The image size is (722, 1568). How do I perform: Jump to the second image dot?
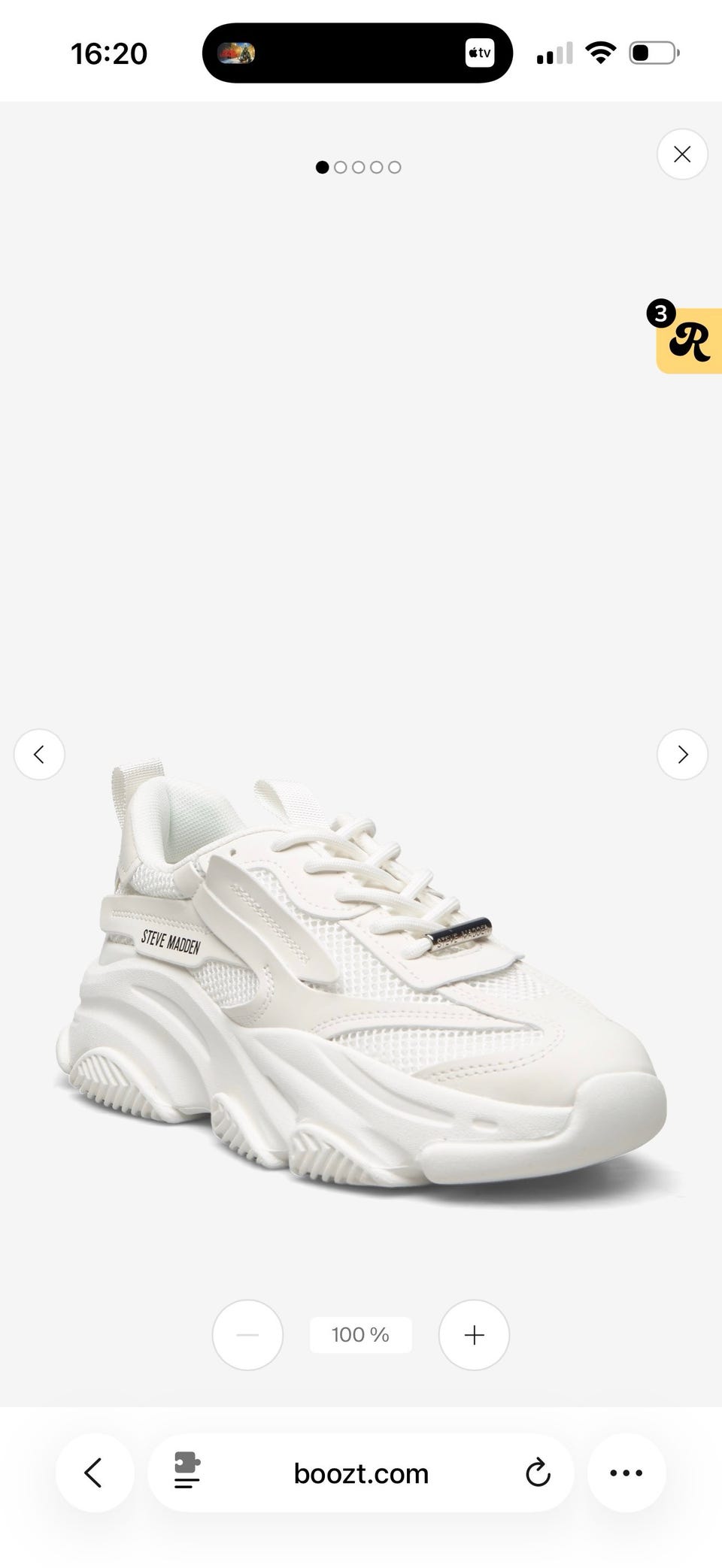coord(341,167)
